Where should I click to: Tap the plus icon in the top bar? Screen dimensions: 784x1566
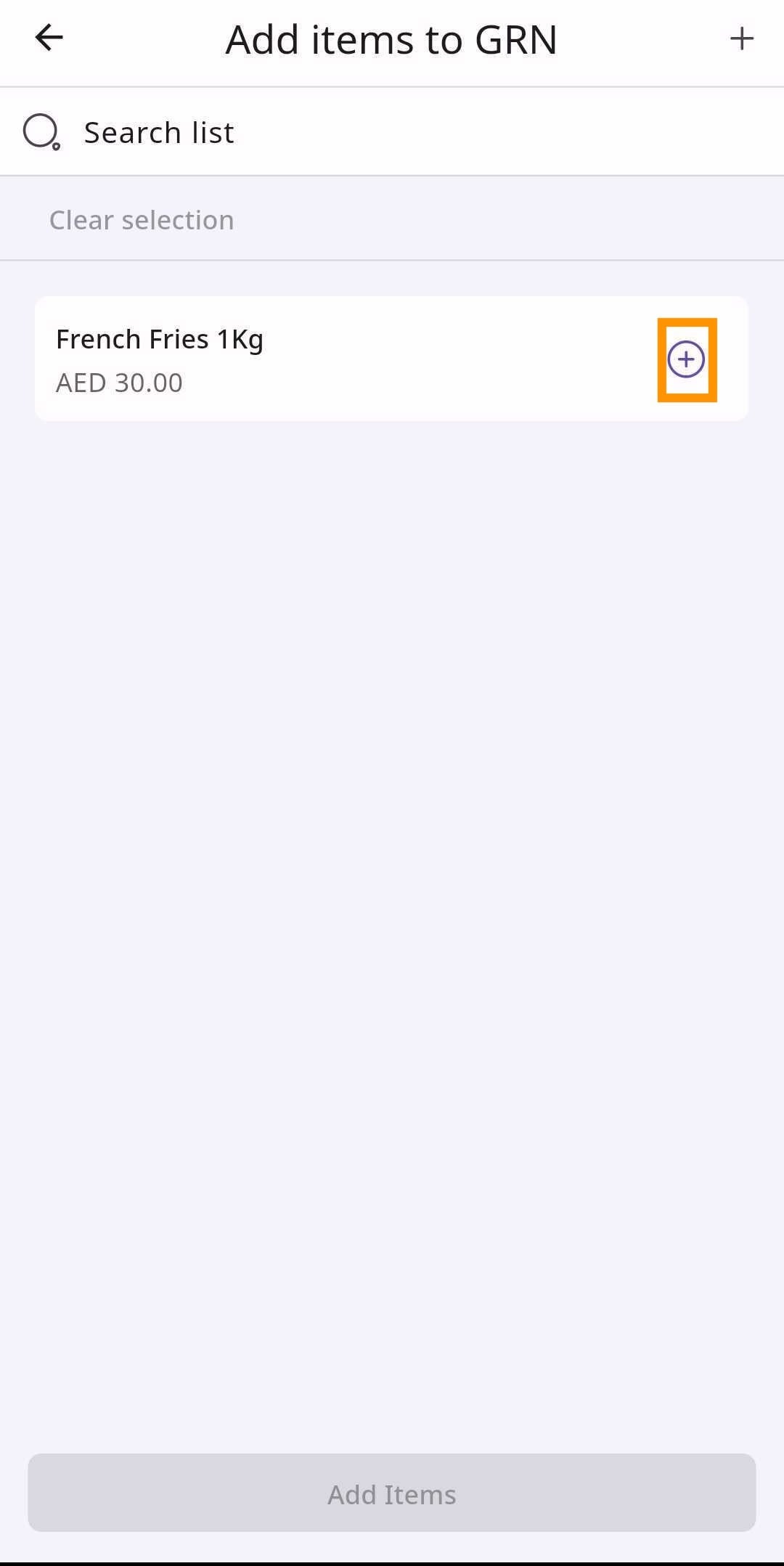pyautogui.click(x=741, y=38)
